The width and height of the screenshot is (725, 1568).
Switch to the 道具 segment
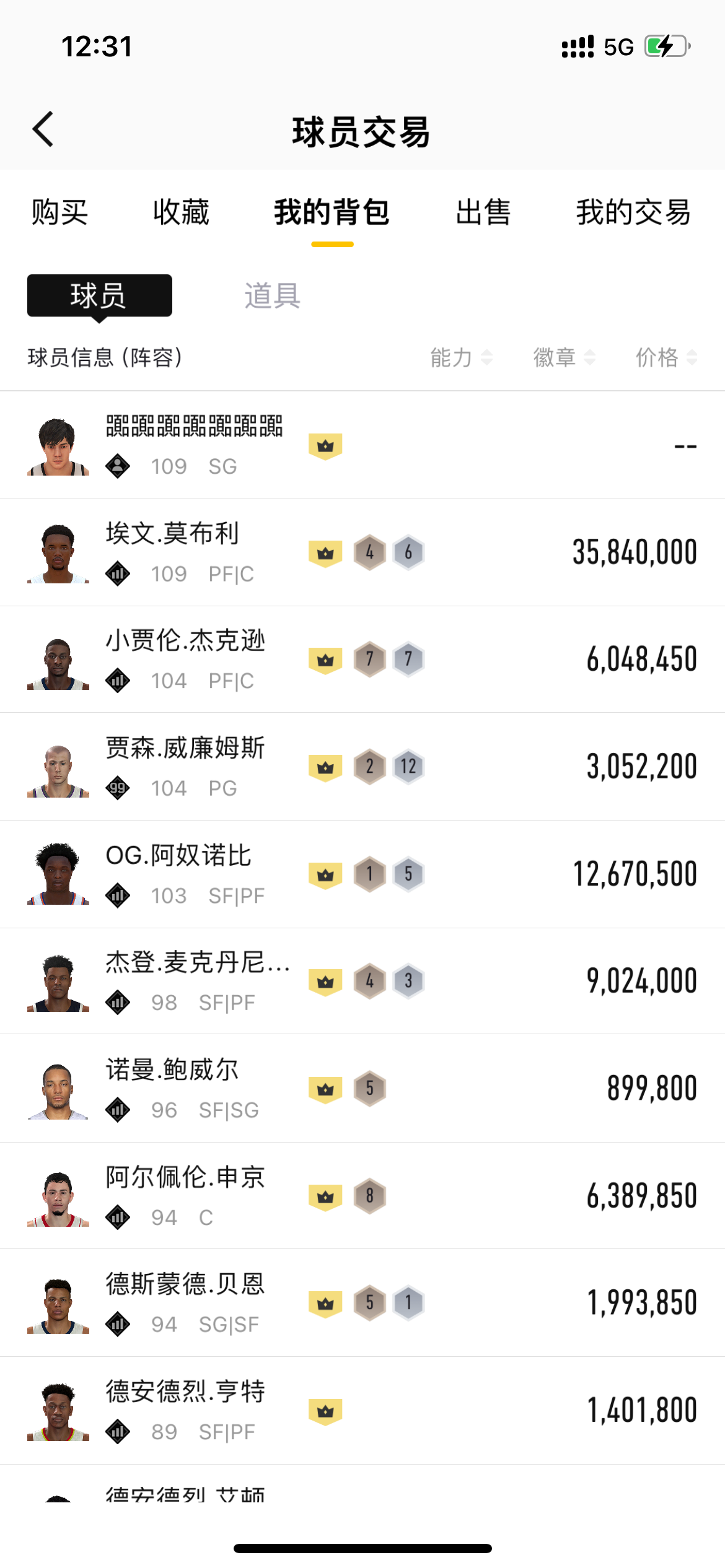tap(272, 295)
